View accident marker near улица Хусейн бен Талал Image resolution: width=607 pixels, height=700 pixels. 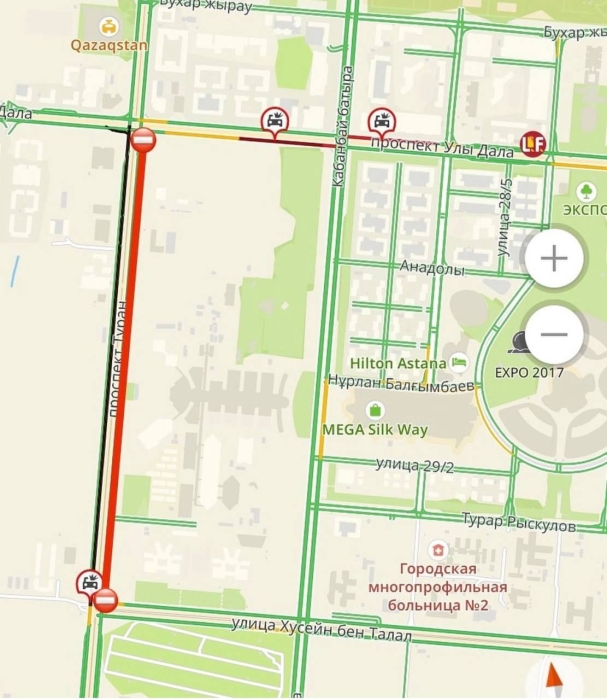click(x=90, y=581)
